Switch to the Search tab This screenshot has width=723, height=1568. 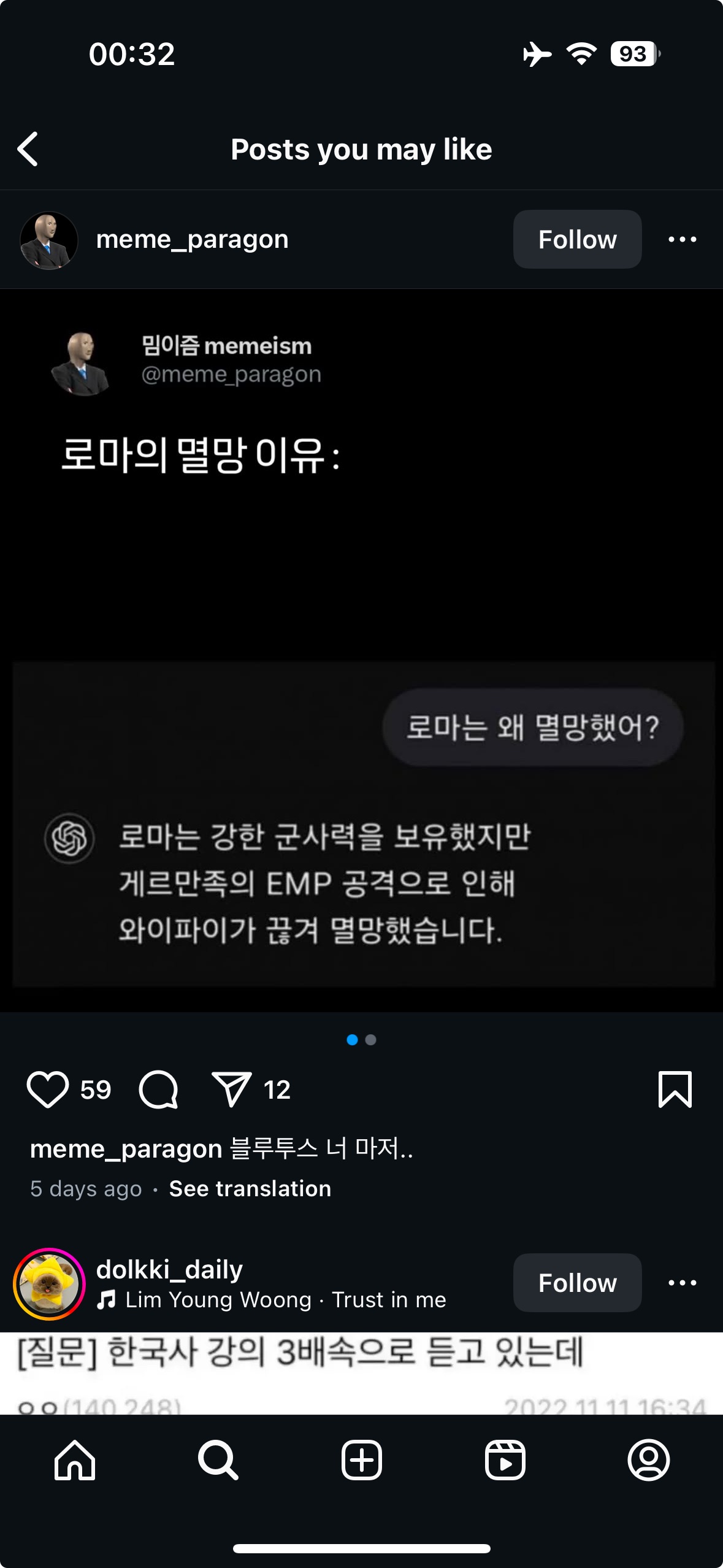218,1460
